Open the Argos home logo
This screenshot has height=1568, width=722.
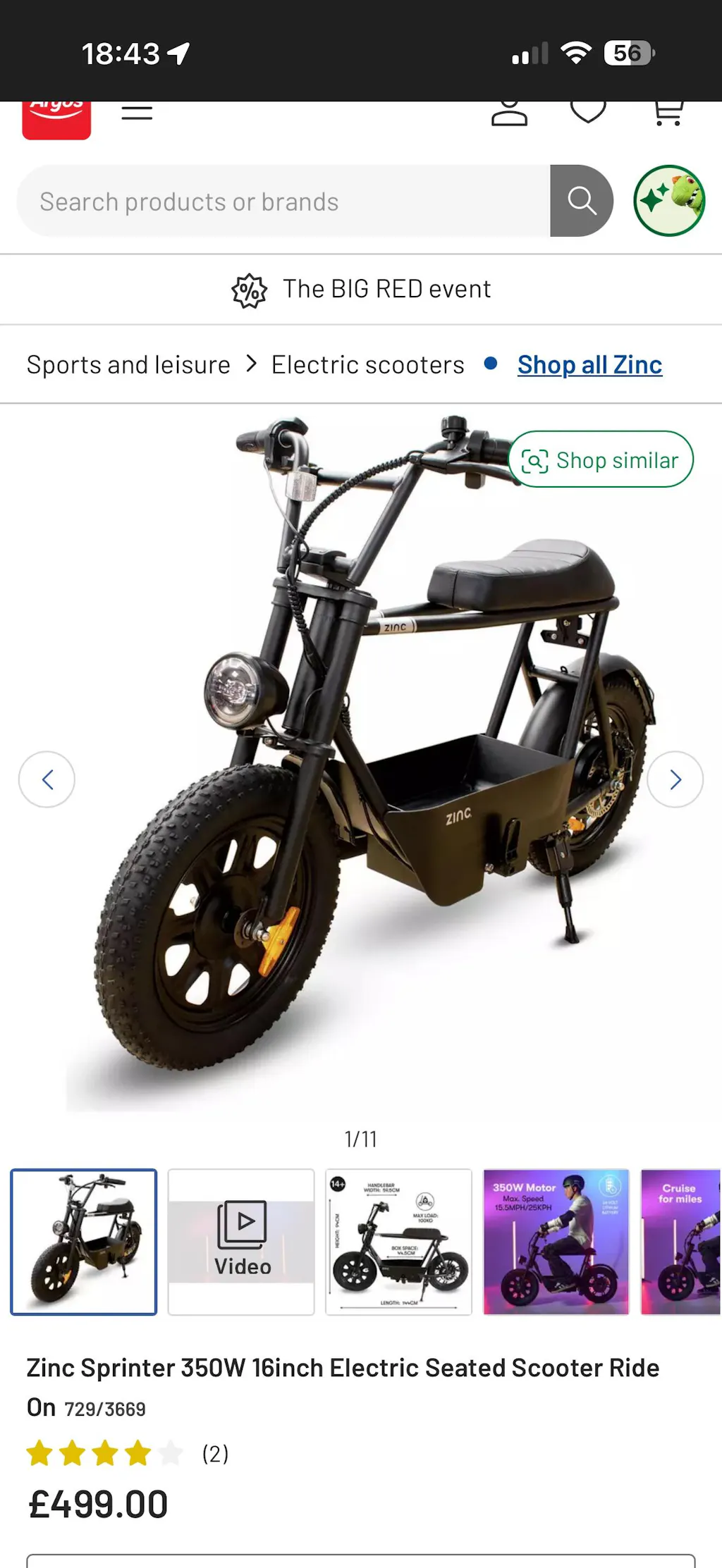[x=56, y=119]
